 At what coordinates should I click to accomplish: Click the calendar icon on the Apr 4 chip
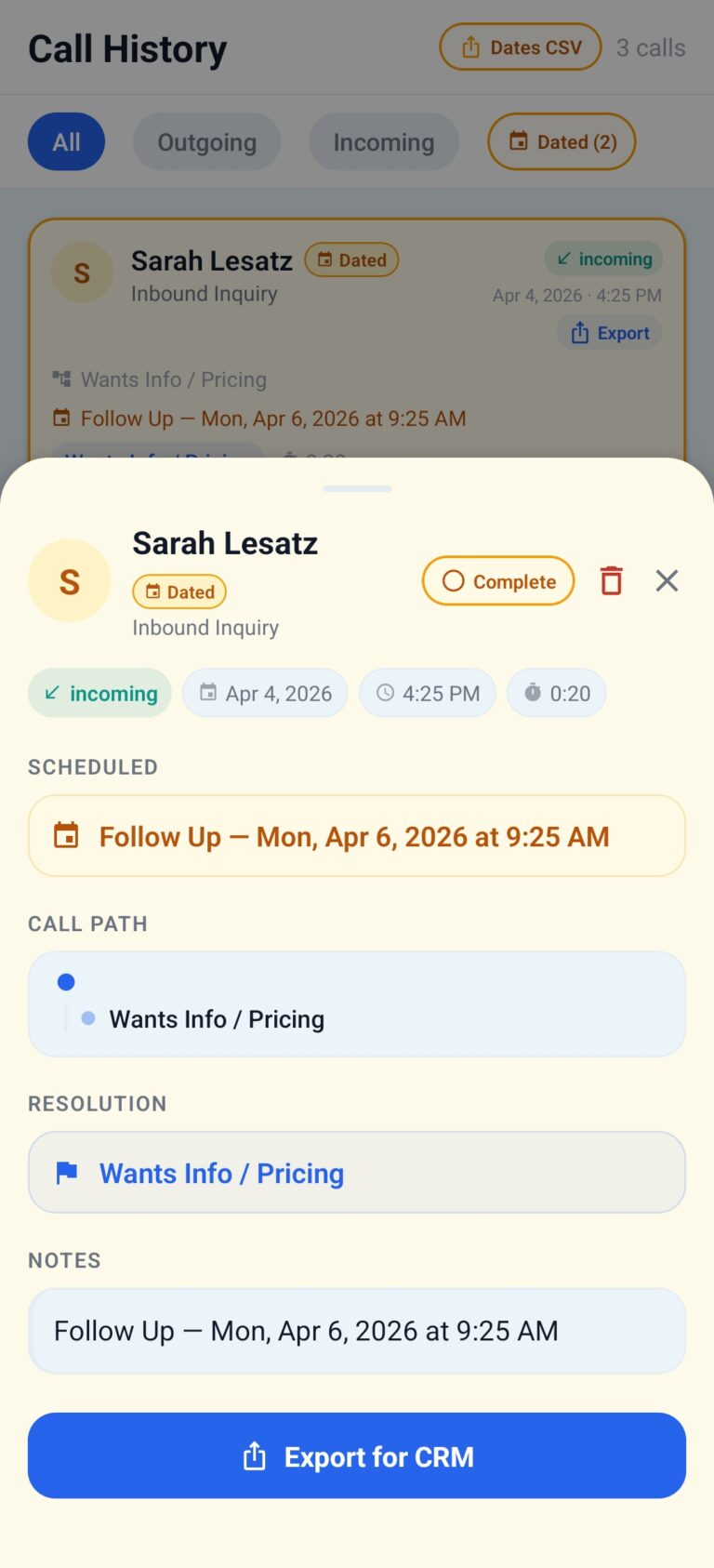point(208,693)
